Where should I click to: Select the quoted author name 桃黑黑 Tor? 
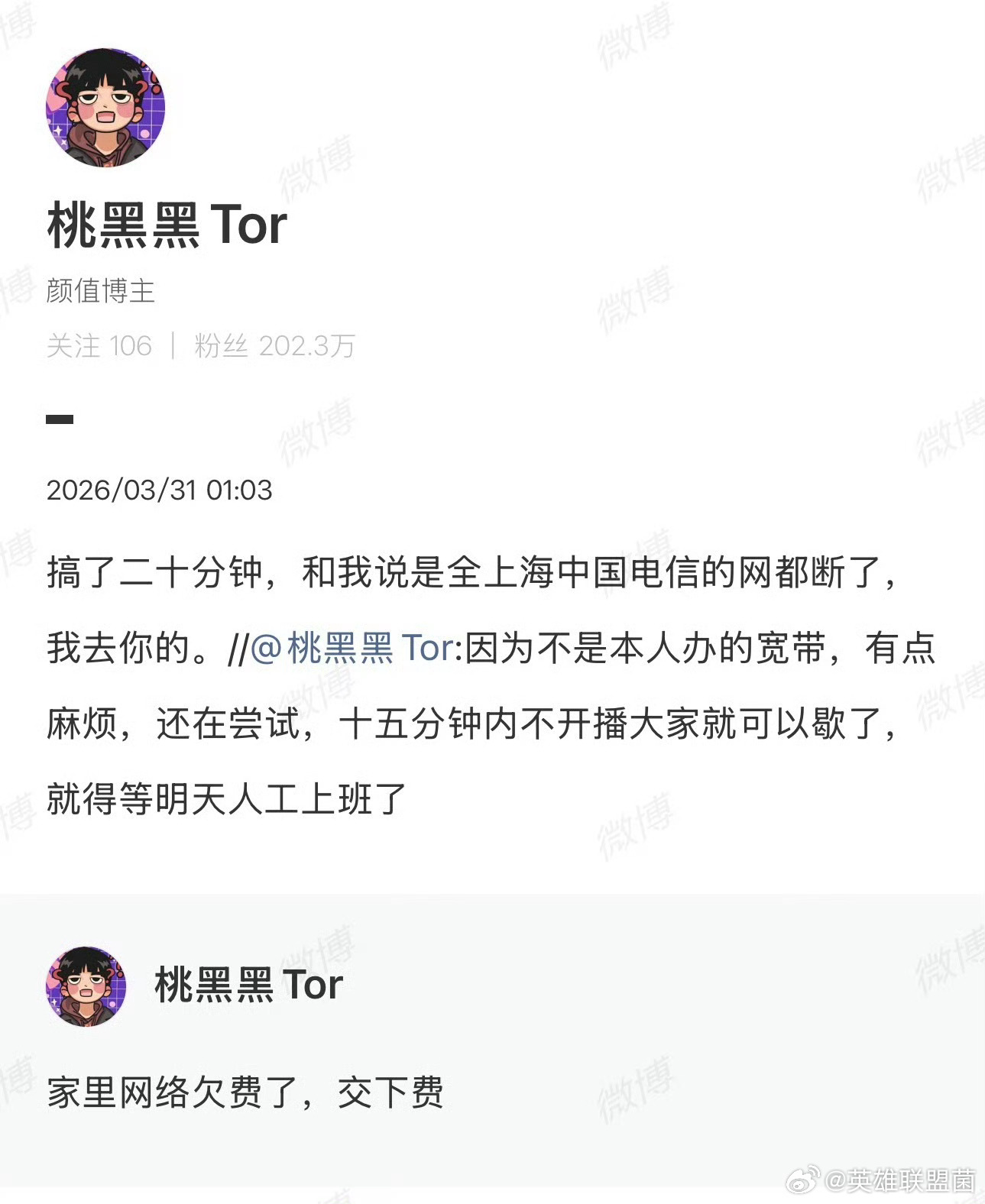[x=248, y=986]
